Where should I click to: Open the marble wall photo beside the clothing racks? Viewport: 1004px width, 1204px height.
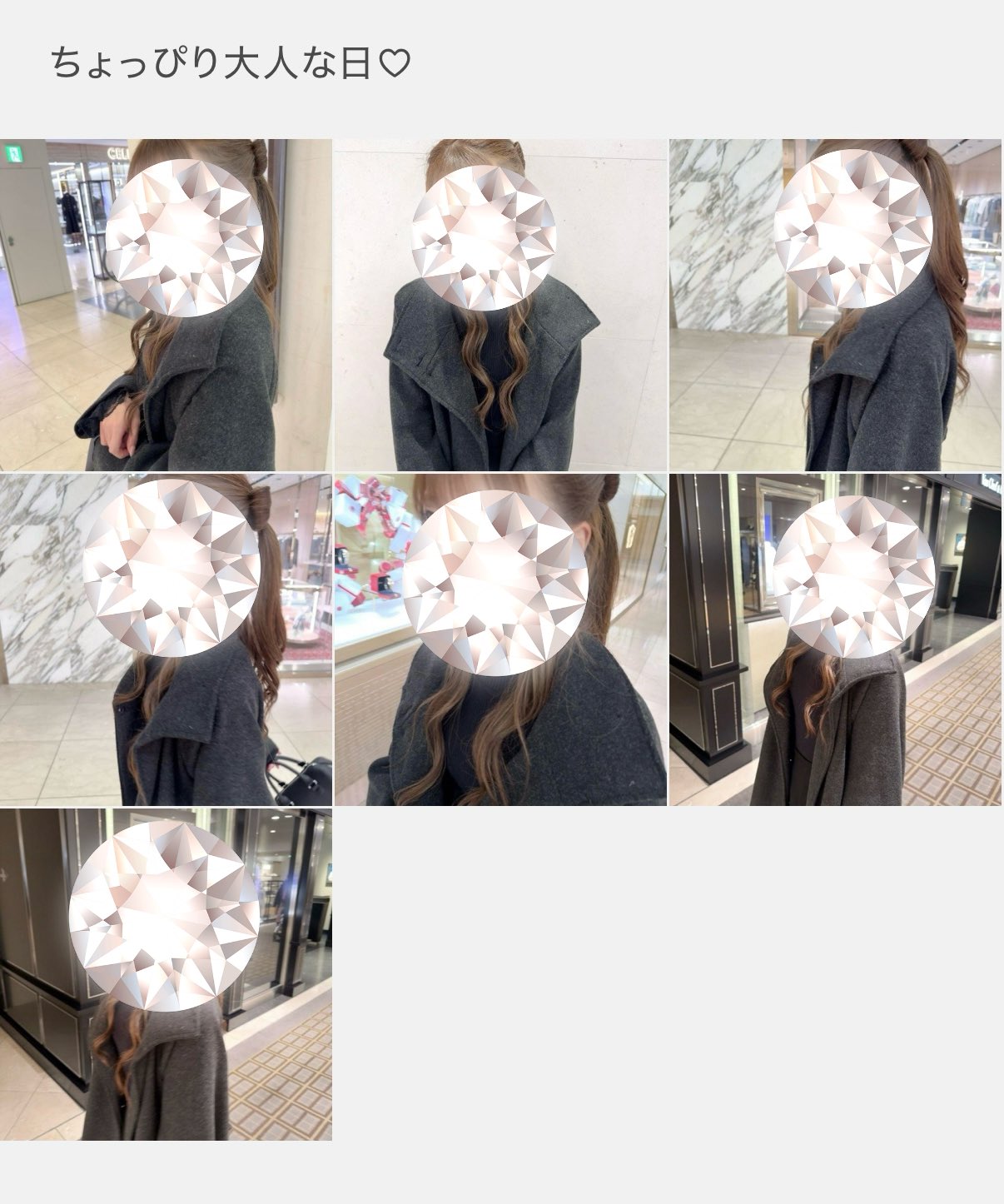[x=835, y=305]
